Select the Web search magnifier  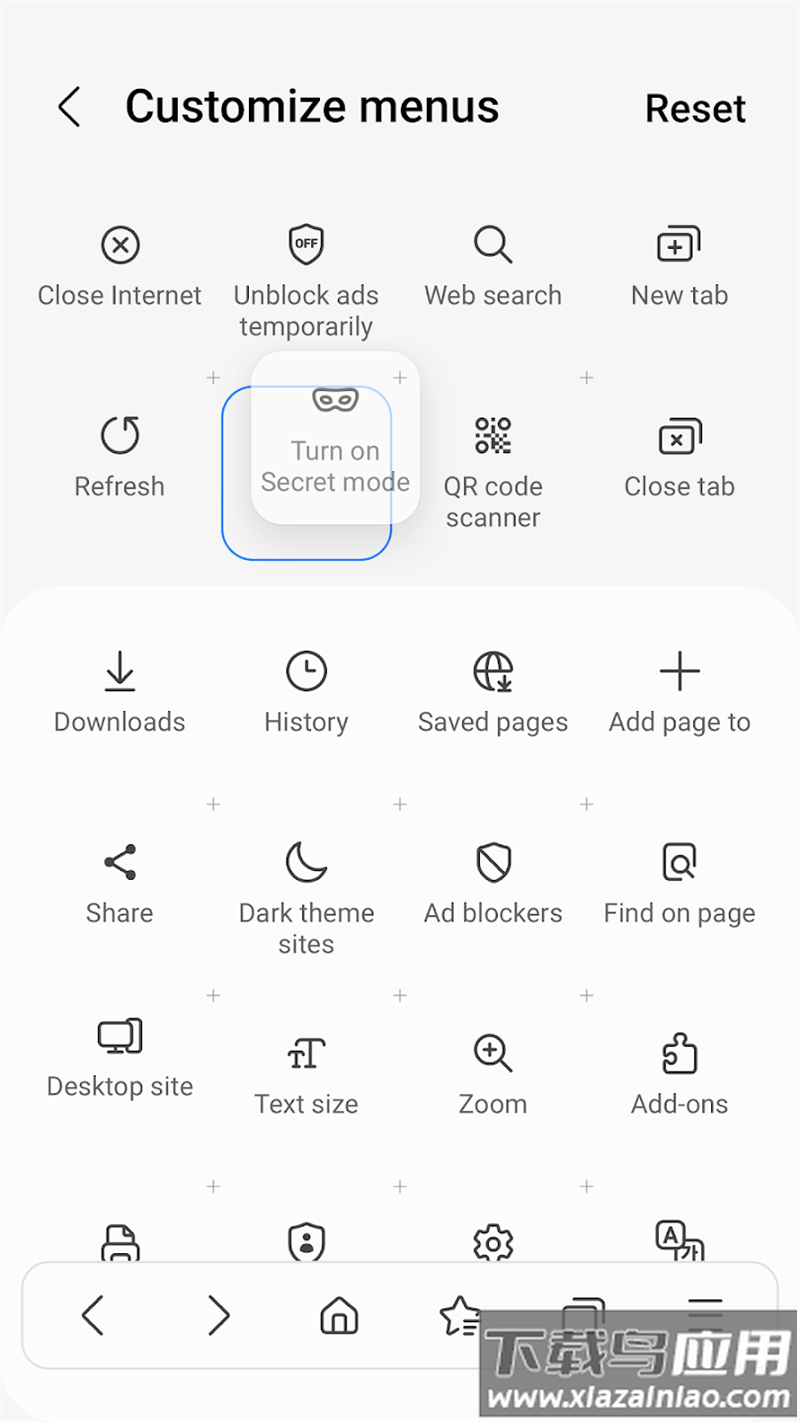point(493,245)
